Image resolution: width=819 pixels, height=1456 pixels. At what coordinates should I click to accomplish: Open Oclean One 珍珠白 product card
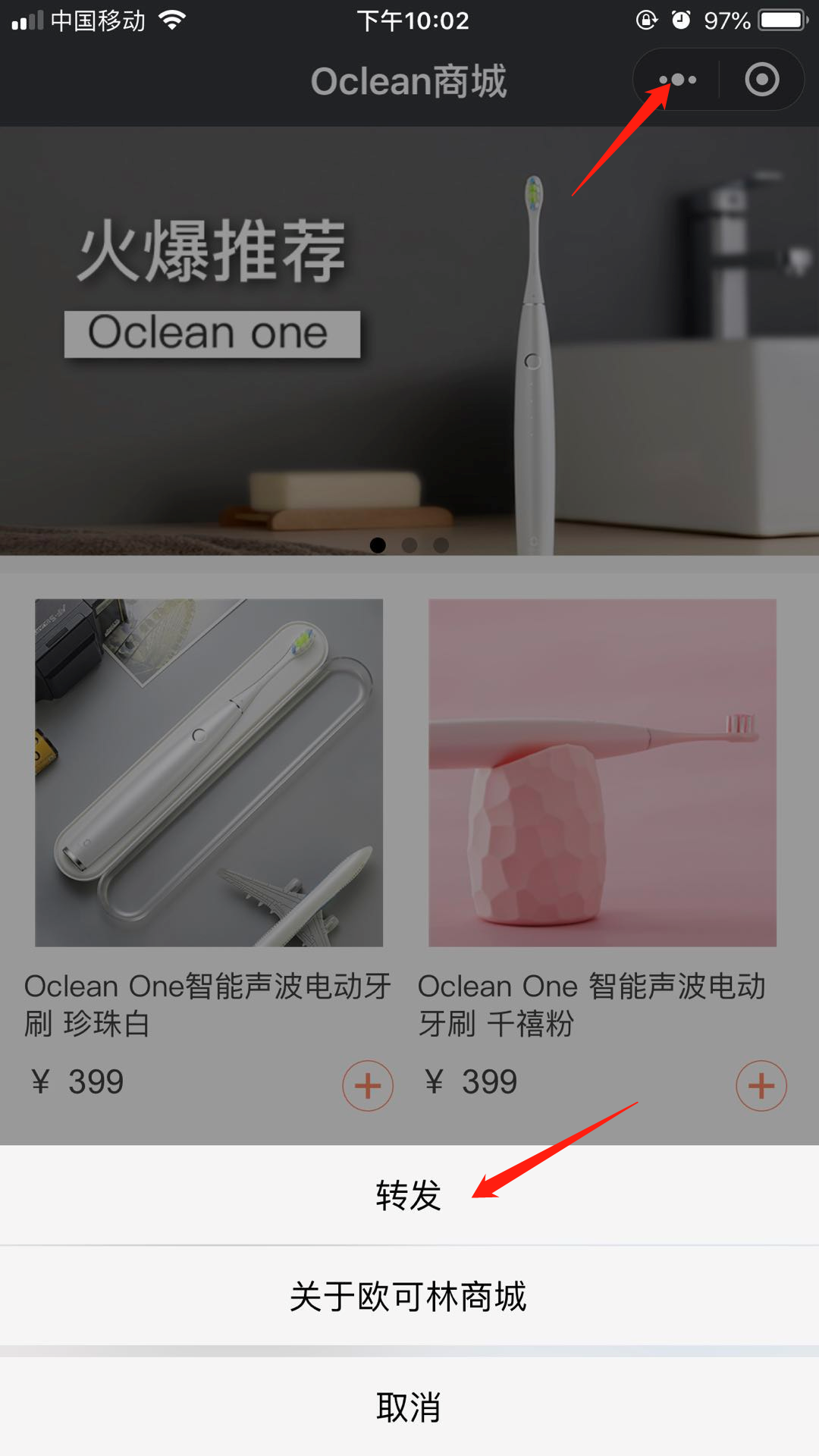(x=209, y=773)
